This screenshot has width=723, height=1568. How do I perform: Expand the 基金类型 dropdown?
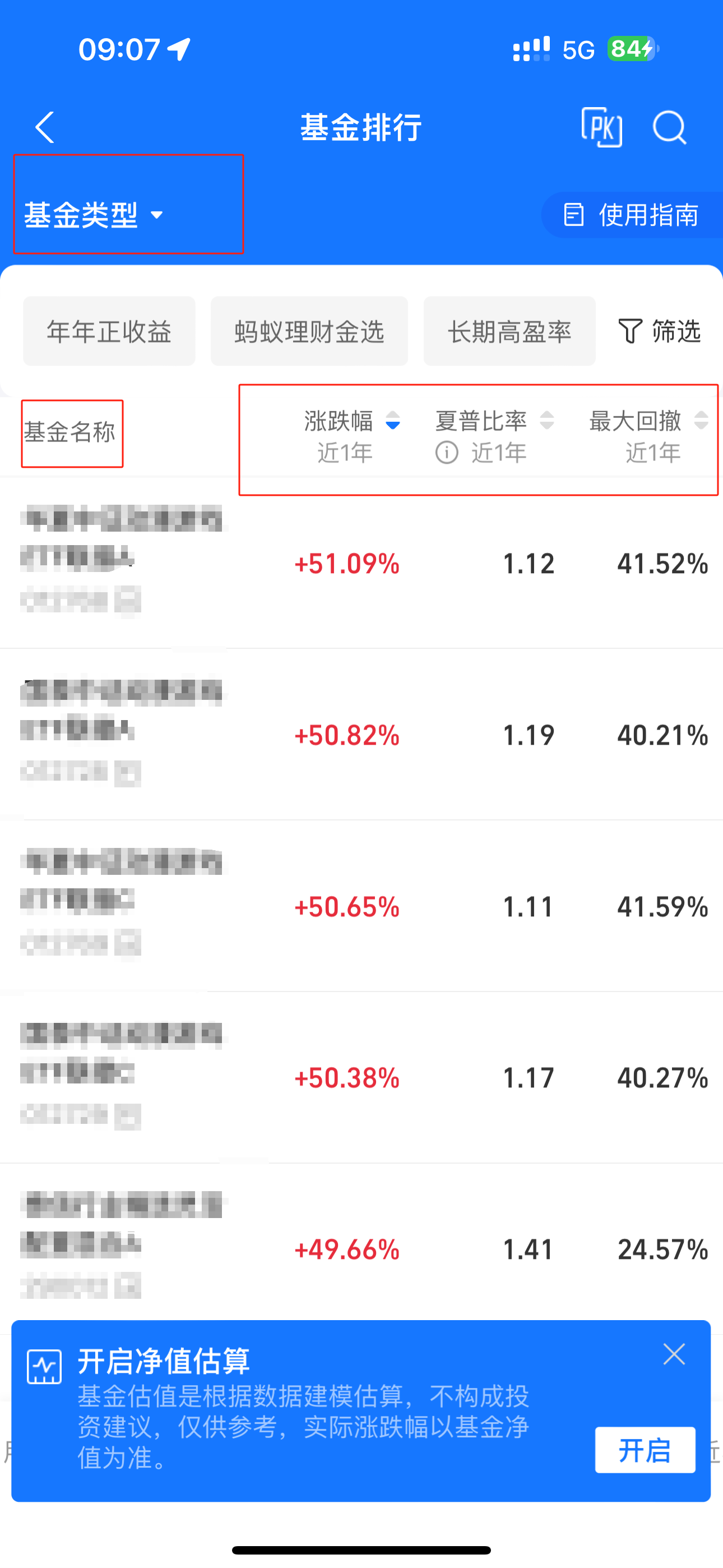(x=94, y=215)
